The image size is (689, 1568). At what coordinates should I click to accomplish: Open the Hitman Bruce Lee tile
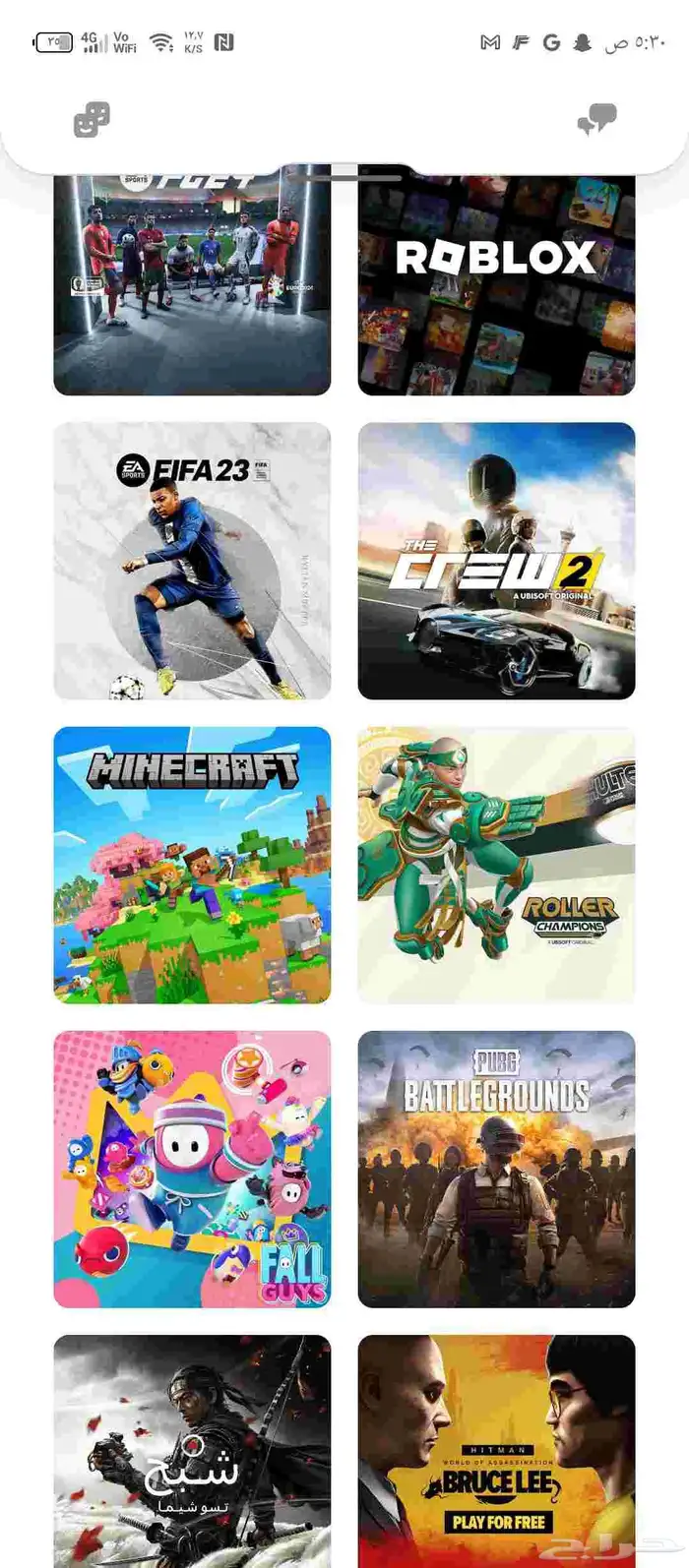496,1451
